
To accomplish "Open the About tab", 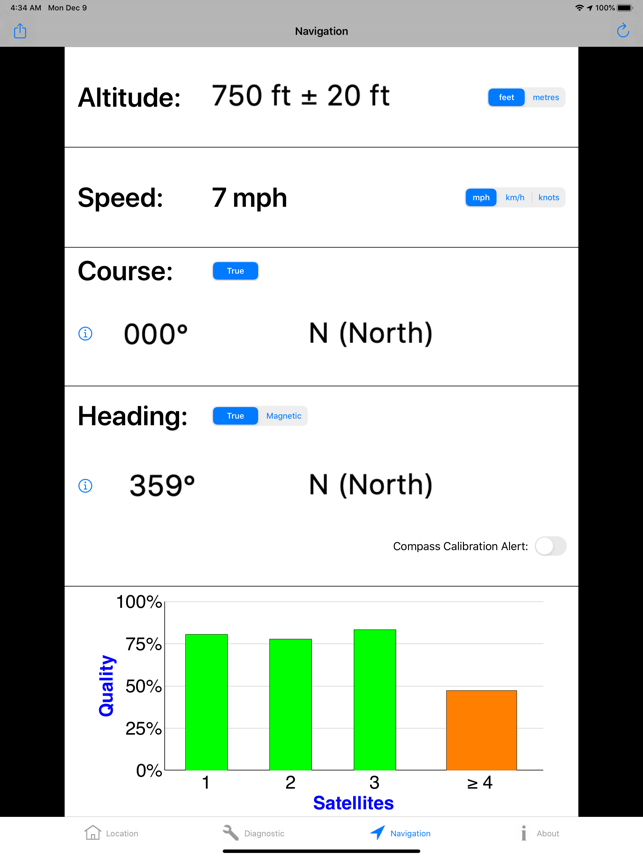I will click(539, 833).
